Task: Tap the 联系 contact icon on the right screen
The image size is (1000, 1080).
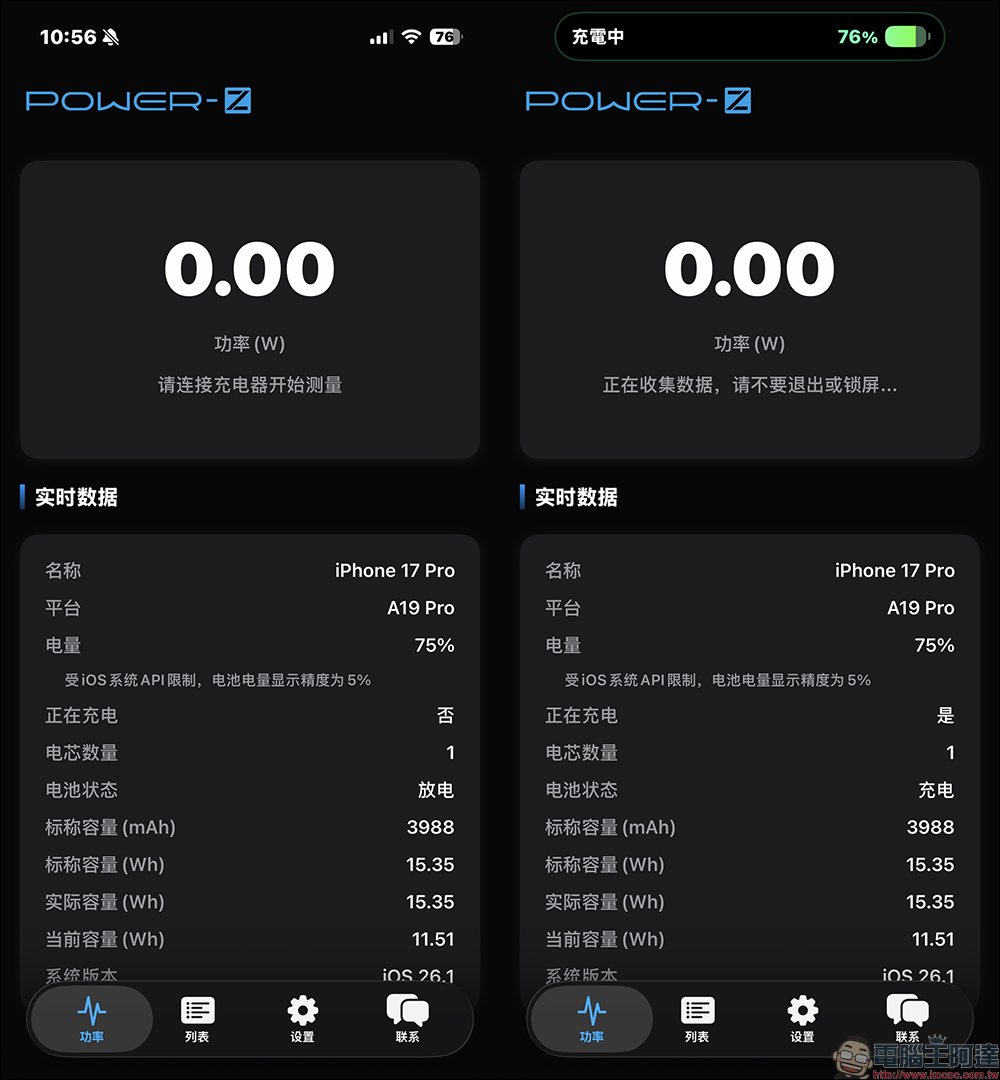Action: (906, 1012)
